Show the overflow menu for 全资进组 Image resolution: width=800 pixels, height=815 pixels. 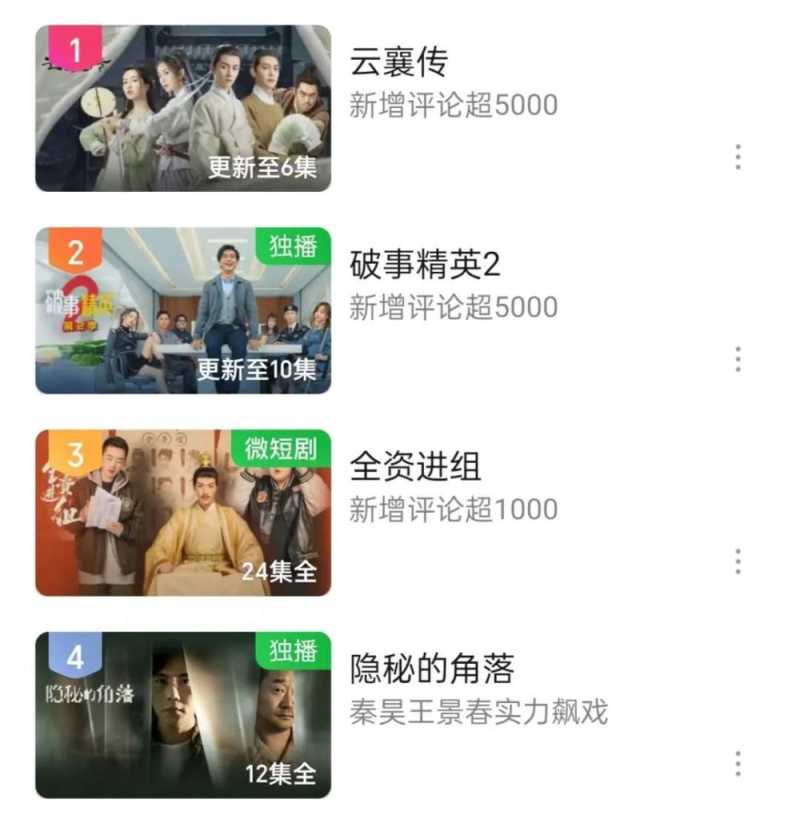tap(738, 561)
